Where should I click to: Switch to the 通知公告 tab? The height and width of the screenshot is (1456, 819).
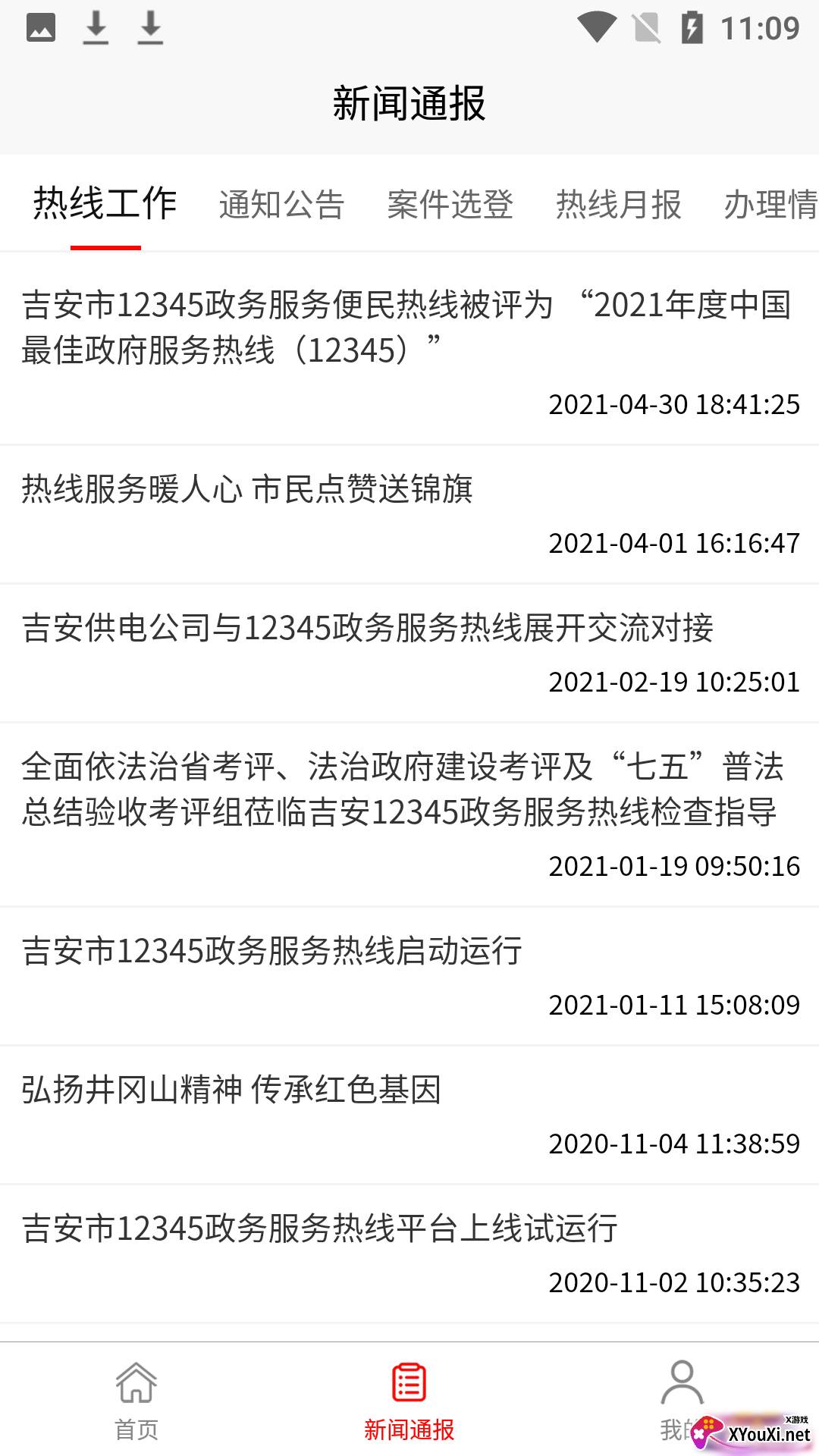point(281,205)
